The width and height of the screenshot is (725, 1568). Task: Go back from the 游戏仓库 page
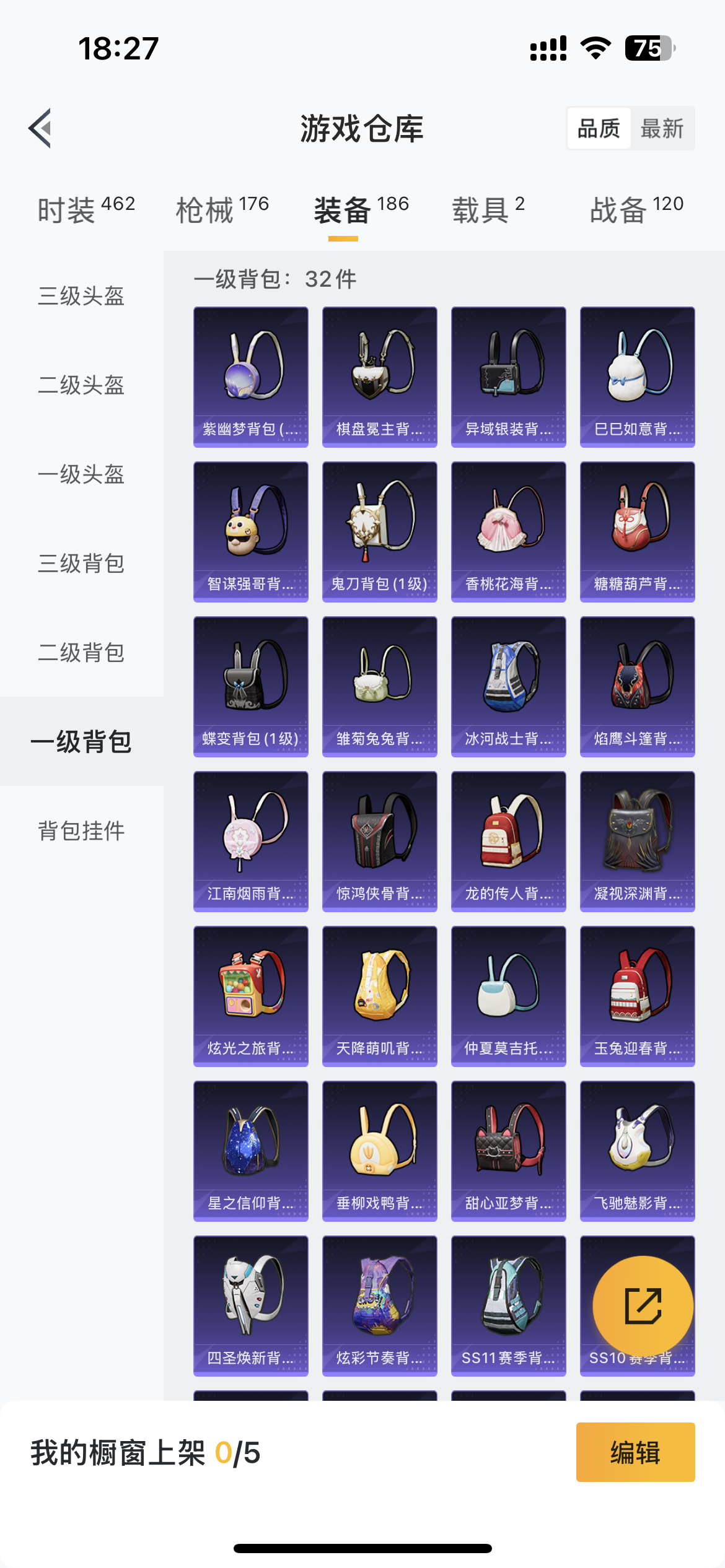[41, 128]
